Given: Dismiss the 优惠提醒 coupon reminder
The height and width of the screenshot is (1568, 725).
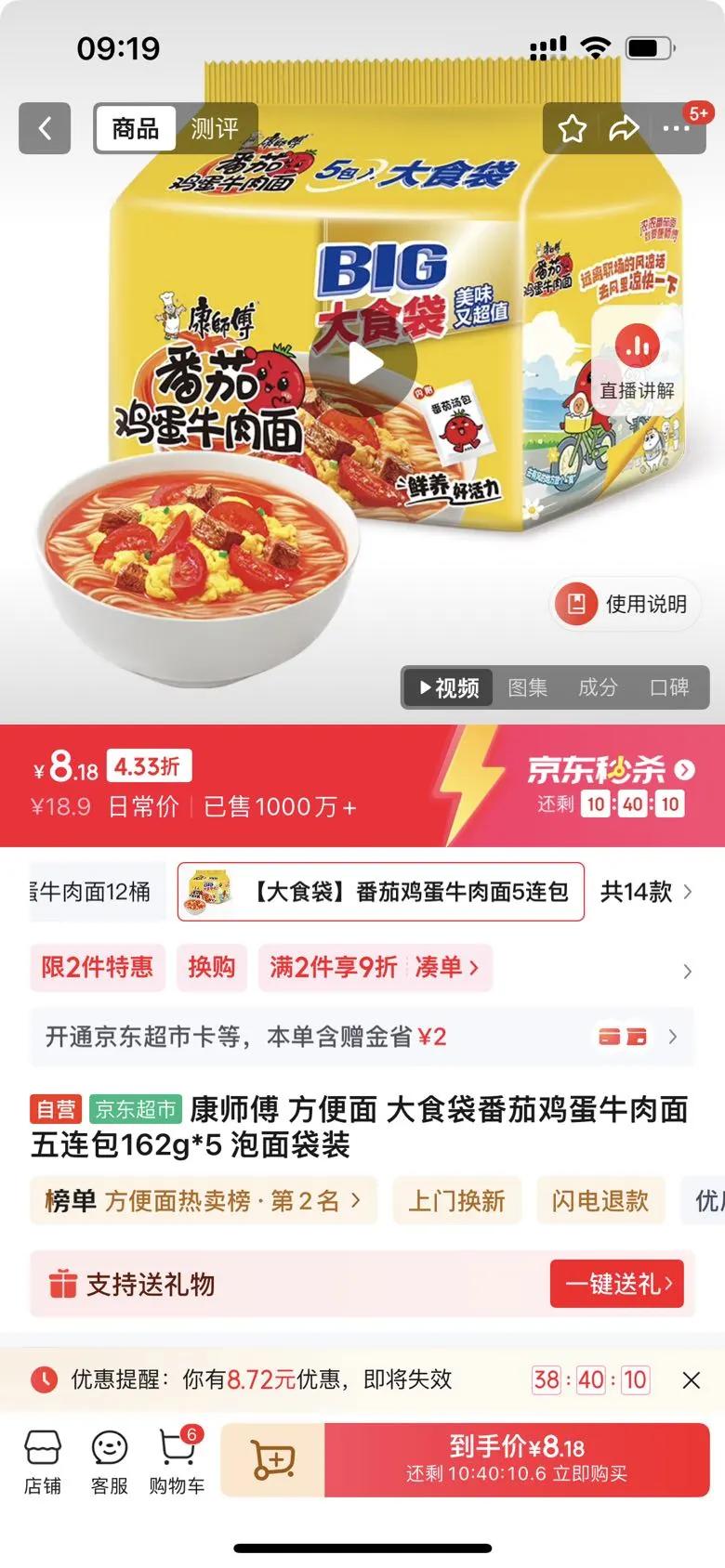Looking at the screenshot, I should click(x=691, y=1380).
